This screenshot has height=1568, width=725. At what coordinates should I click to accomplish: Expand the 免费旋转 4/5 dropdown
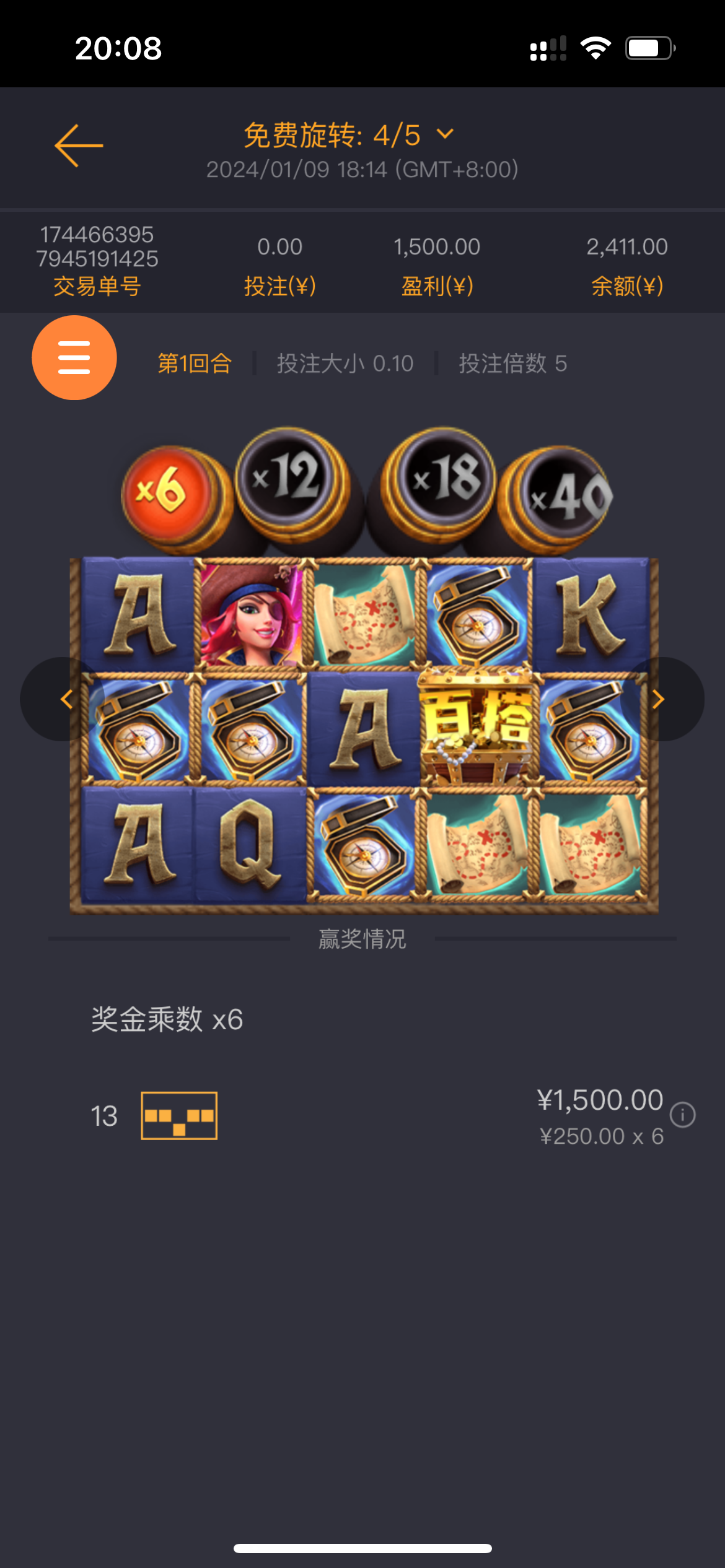click(x=444, y=134)
